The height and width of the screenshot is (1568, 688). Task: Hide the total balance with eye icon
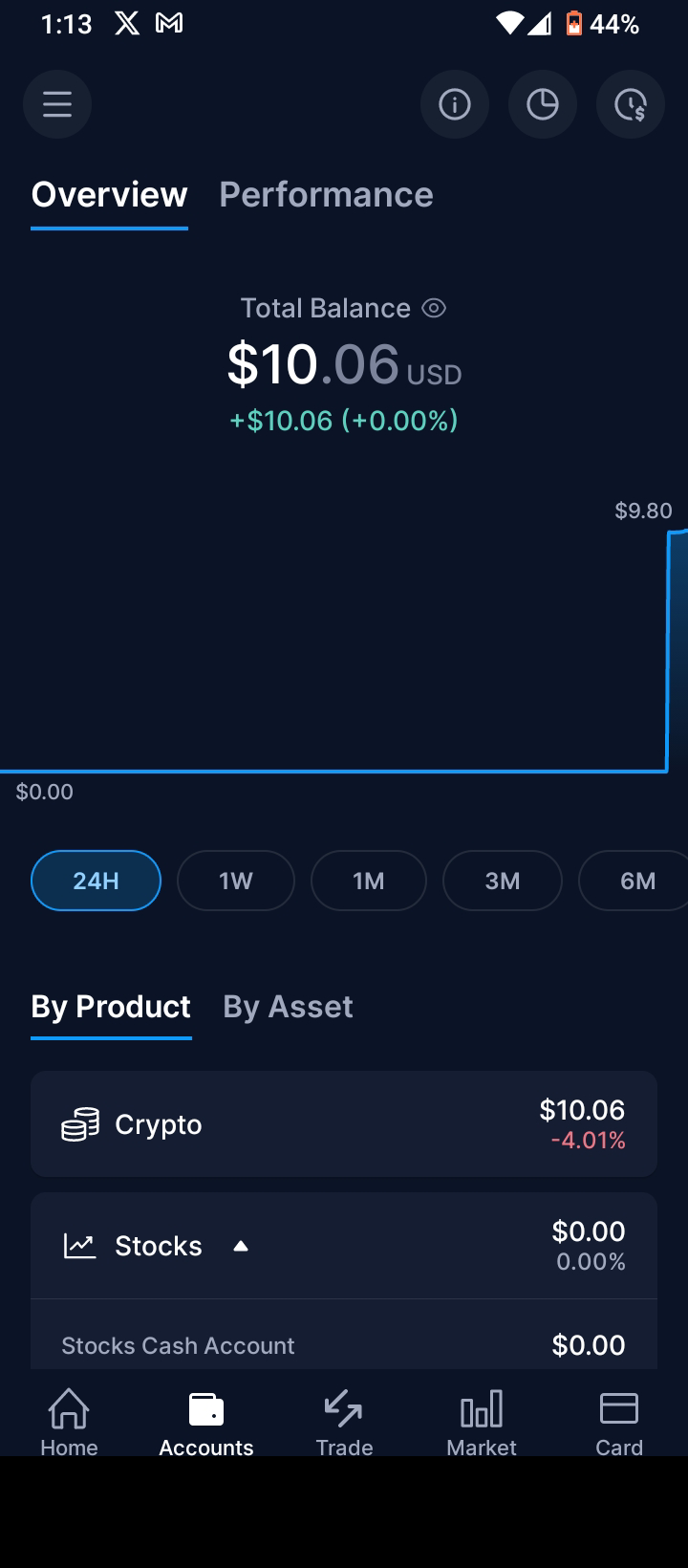[434, 308]
